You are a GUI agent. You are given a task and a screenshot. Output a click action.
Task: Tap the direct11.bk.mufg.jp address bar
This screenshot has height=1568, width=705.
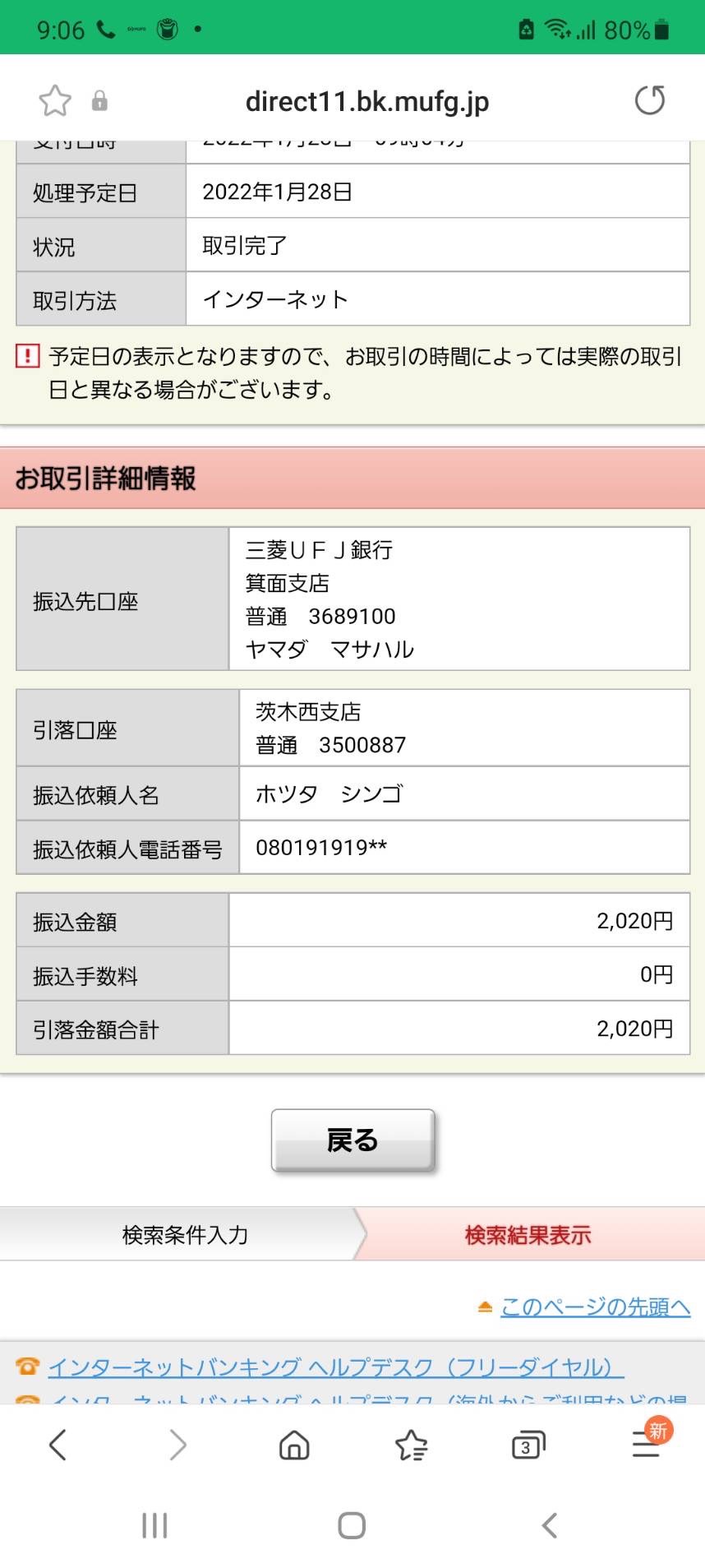point(366,101)
